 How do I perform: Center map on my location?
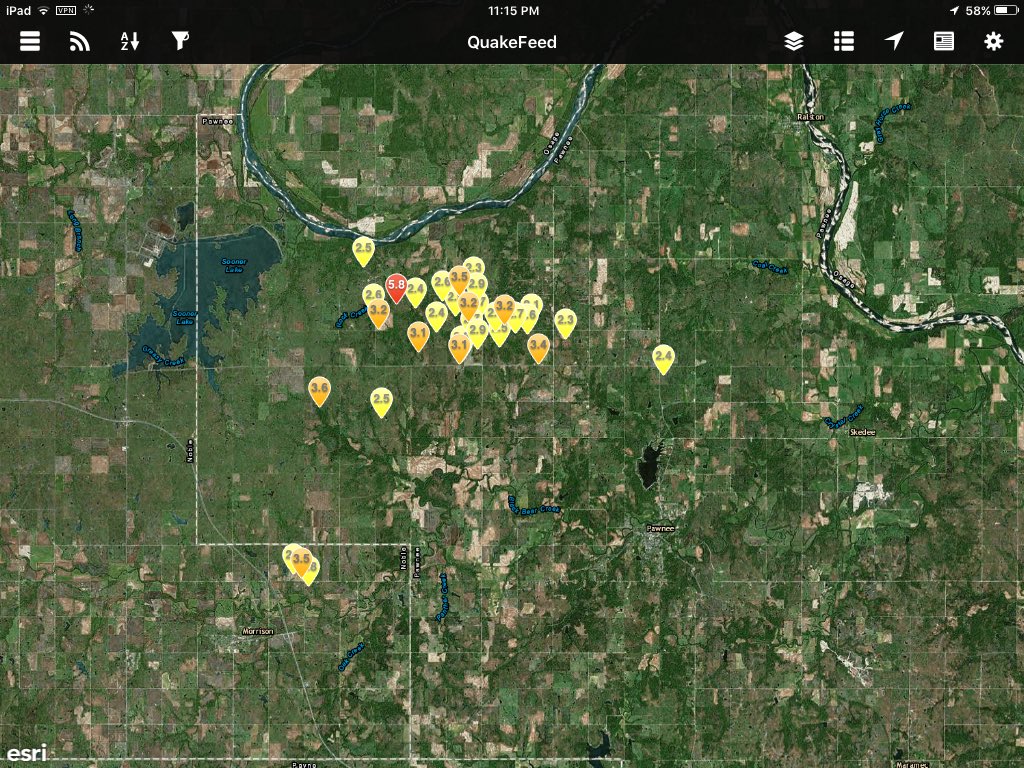pyautogui.click(x=894, y=41)
